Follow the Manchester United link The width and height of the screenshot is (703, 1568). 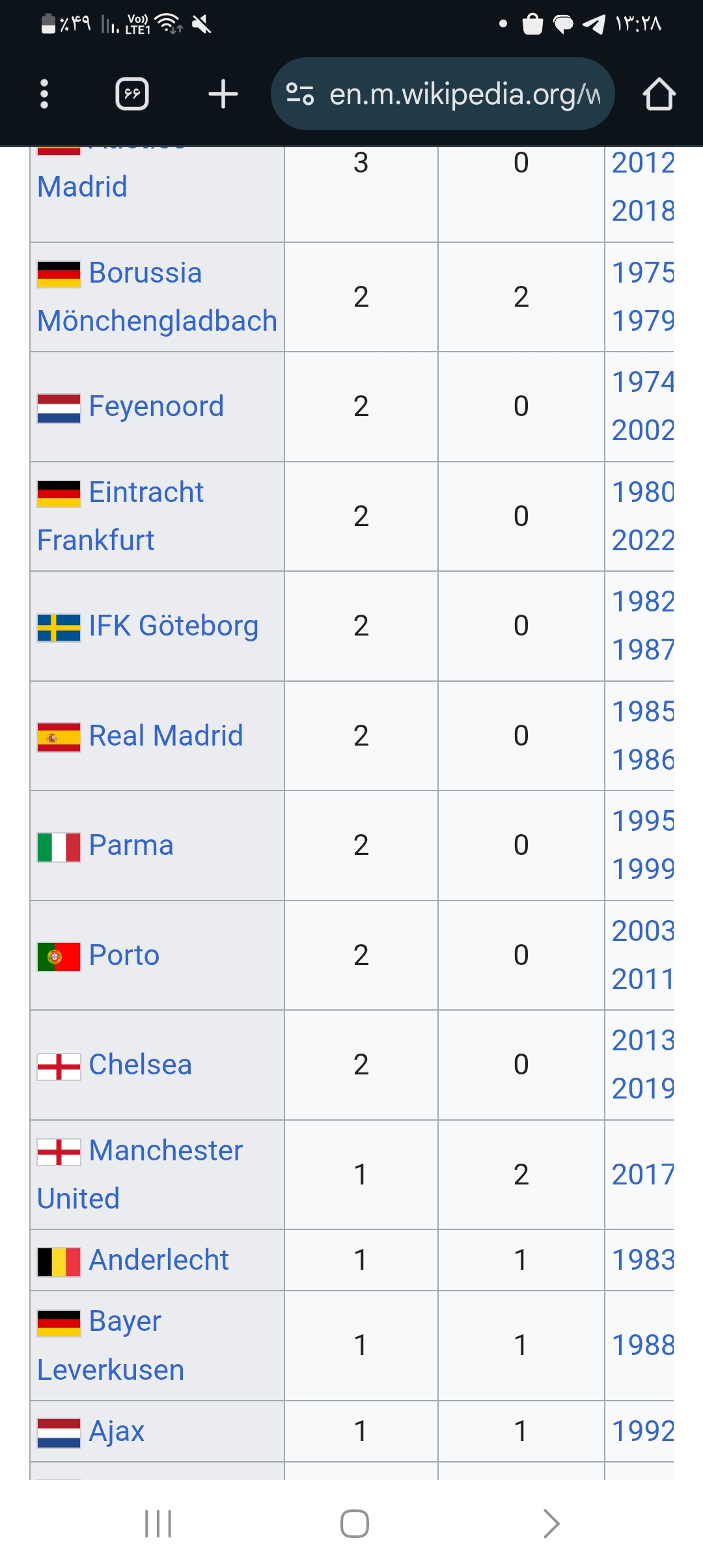click(140, 1174)
